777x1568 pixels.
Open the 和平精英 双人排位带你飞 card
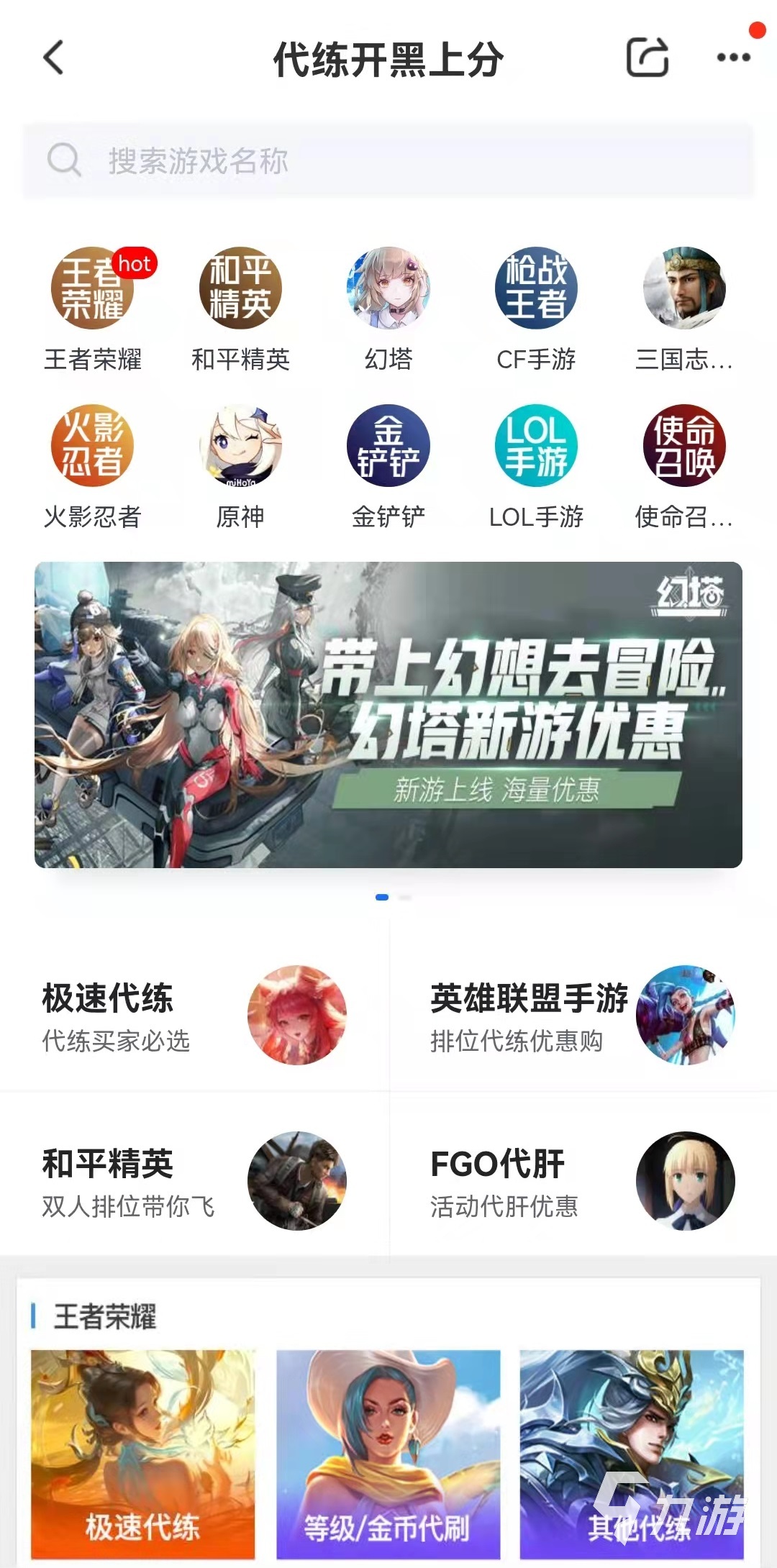[194, 1181]
